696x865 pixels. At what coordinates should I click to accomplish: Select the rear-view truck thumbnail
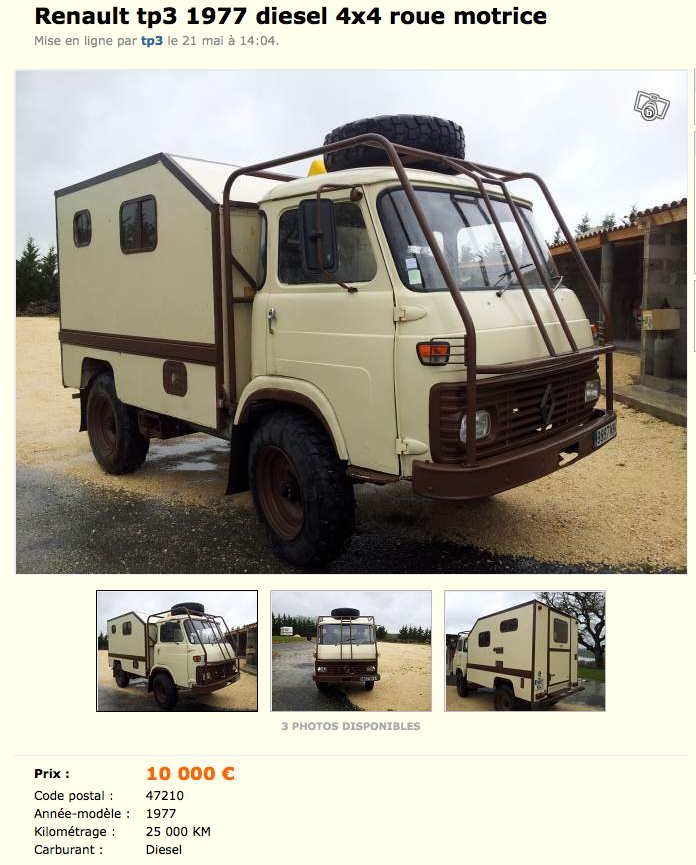tap(525, 651)
